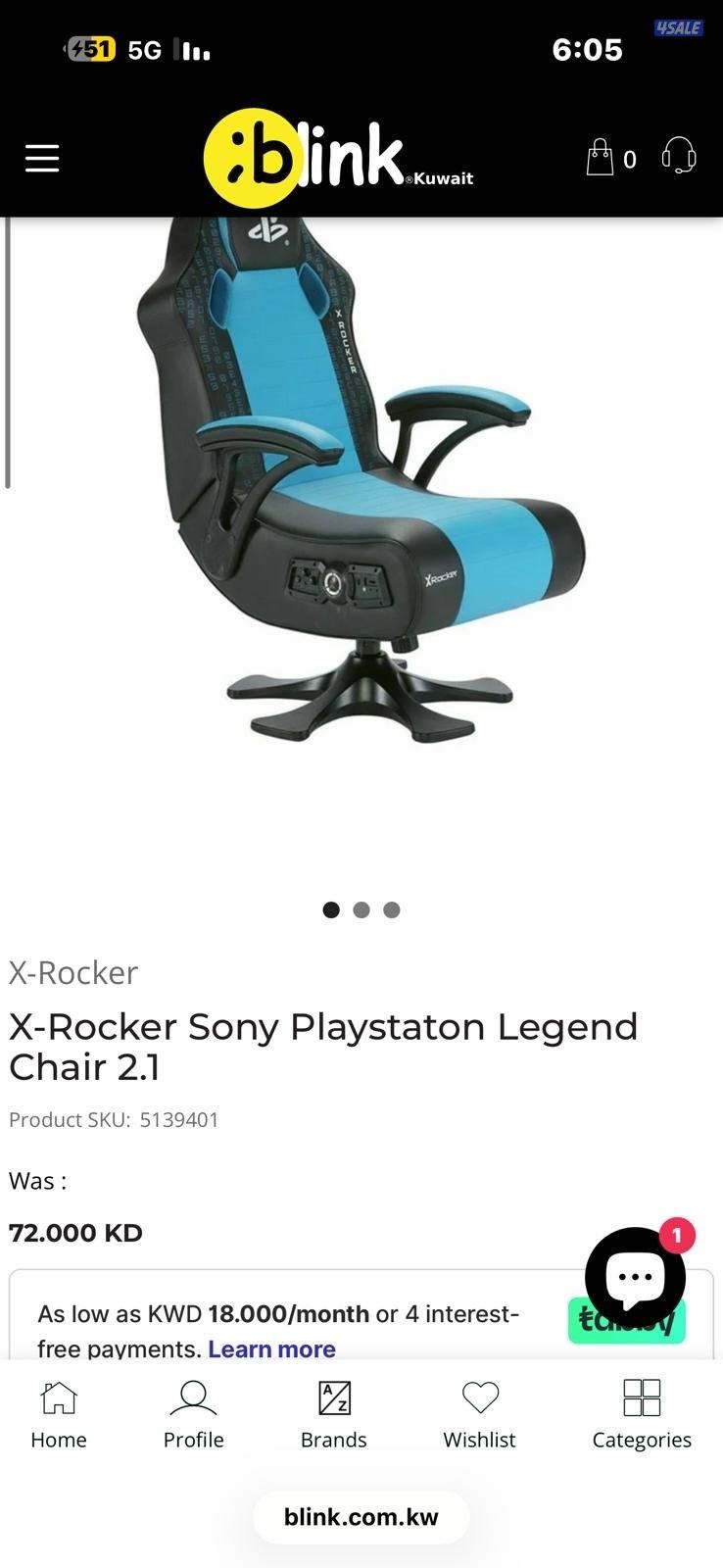Image resolution: width=723 pixels, height=1568 pixels.
Task: Select the X-Rocker brand link
Action: click(73, 972)
